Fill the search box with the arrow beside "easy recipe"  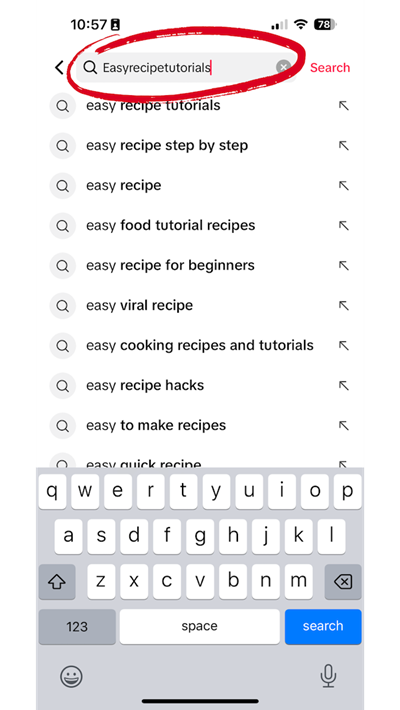point(344,186)
